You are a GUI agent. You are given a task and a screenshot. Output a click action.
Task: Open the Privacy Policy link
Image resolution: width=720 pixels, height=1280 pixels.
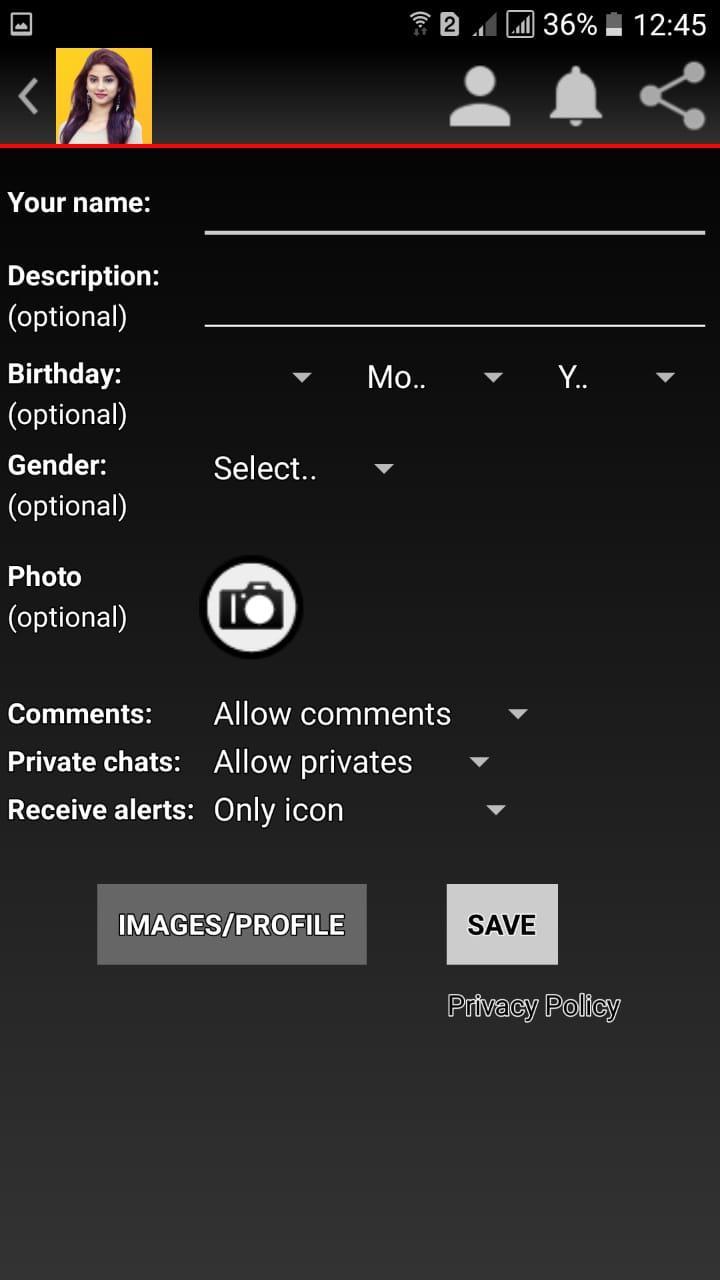[533, 1006]
